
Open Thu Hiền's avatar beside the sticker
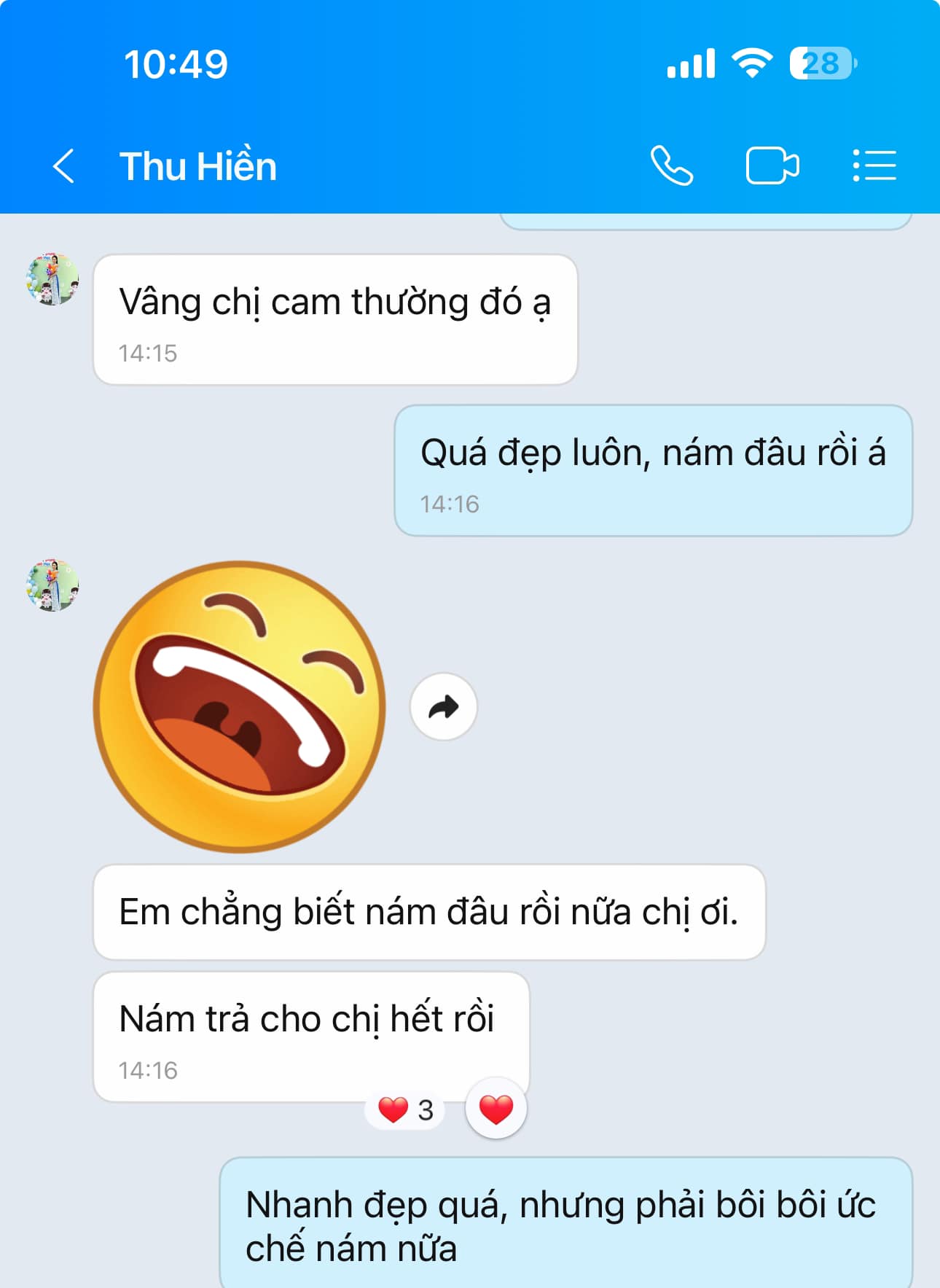click(x=52, y=585)
